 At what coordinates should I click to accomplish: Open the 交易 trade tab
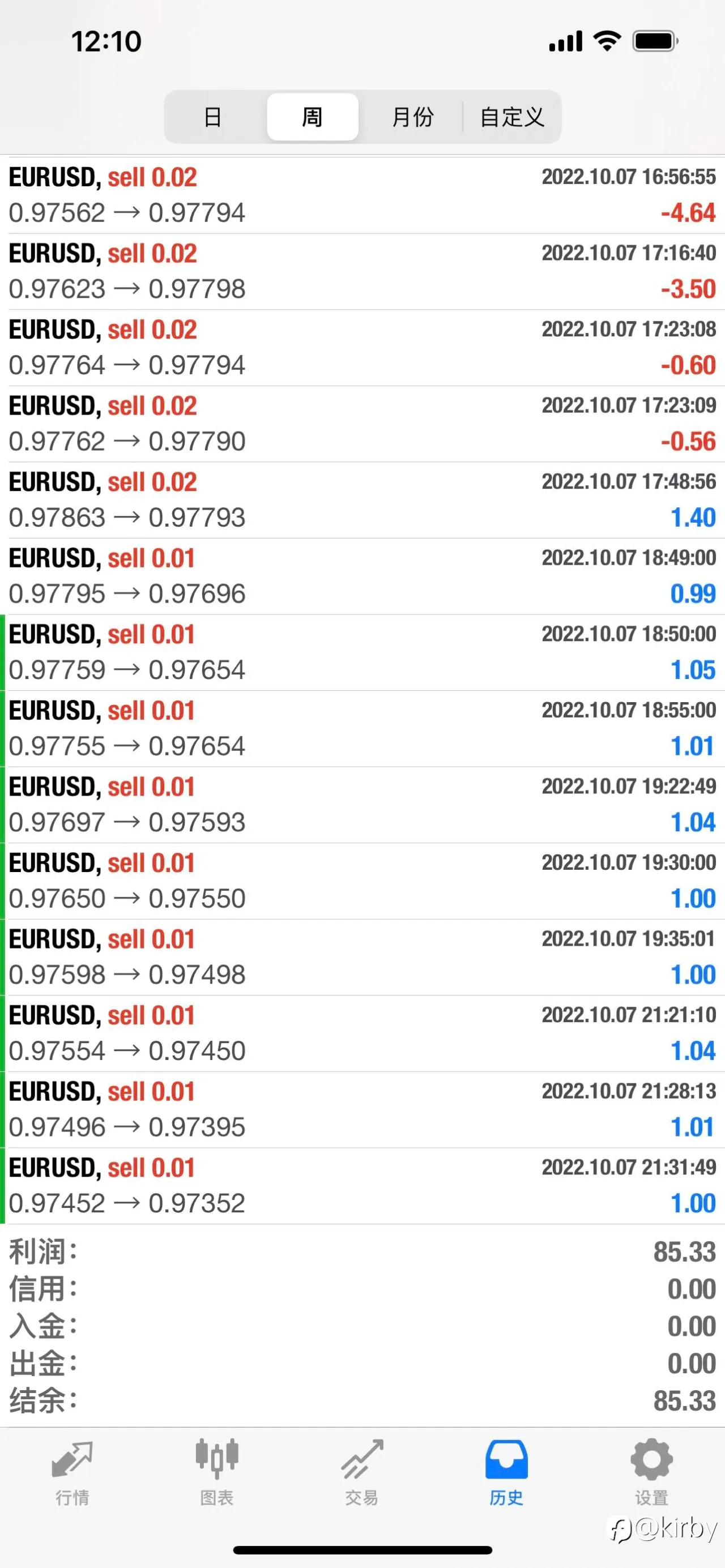click(x=361, y=1472)
